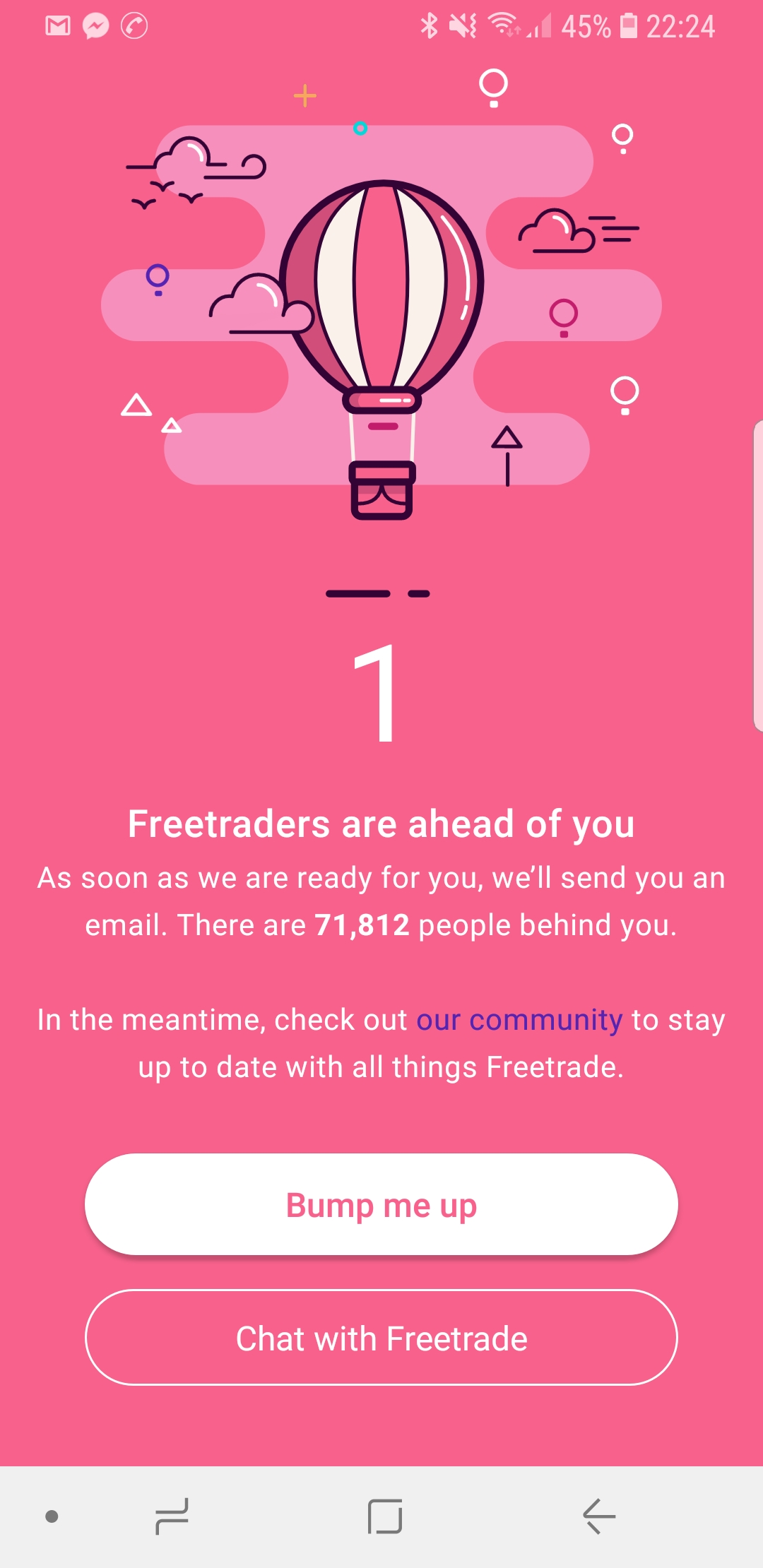Show recent apps from the navigation bar
This screenshot has width=763, height=1568.
172,1516
